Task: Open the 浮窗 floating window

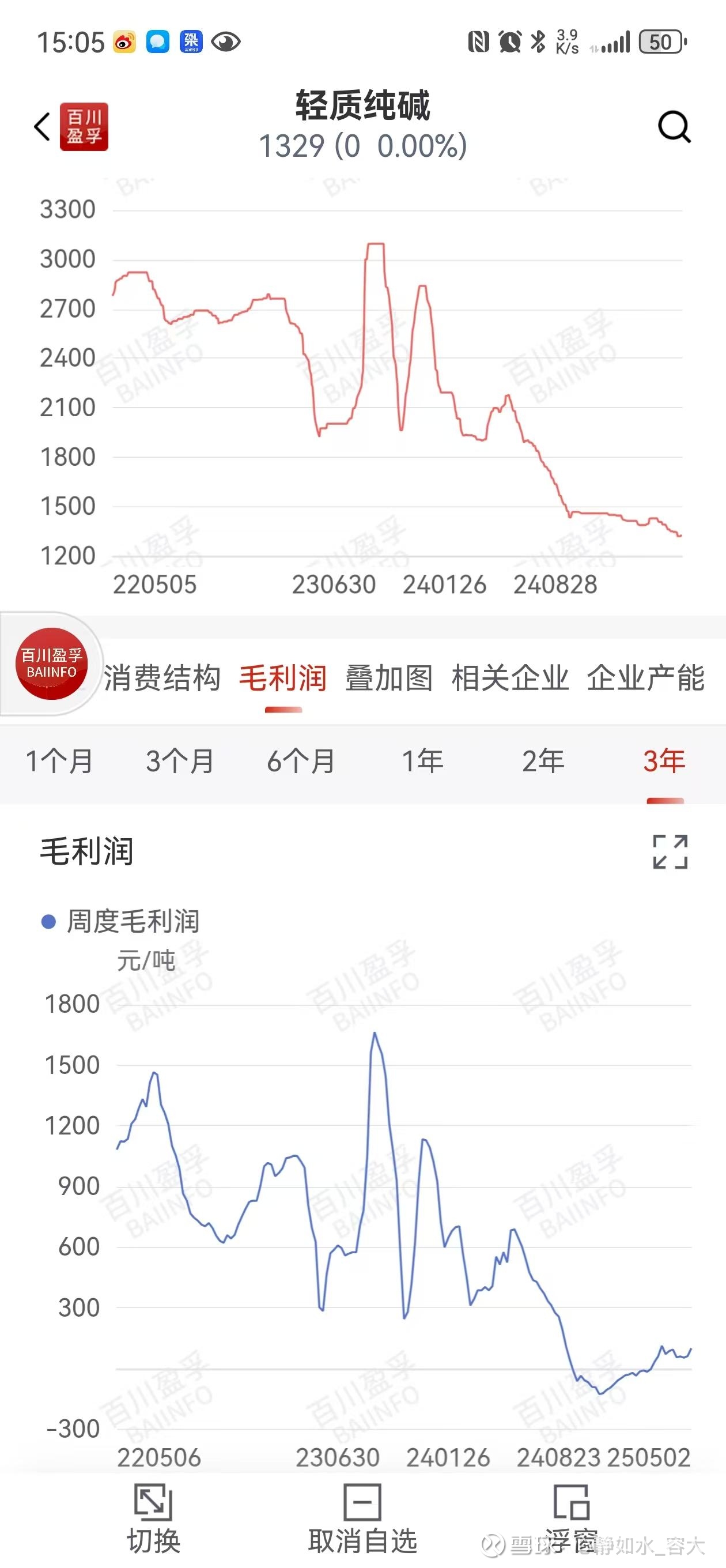Action: 571,1518
